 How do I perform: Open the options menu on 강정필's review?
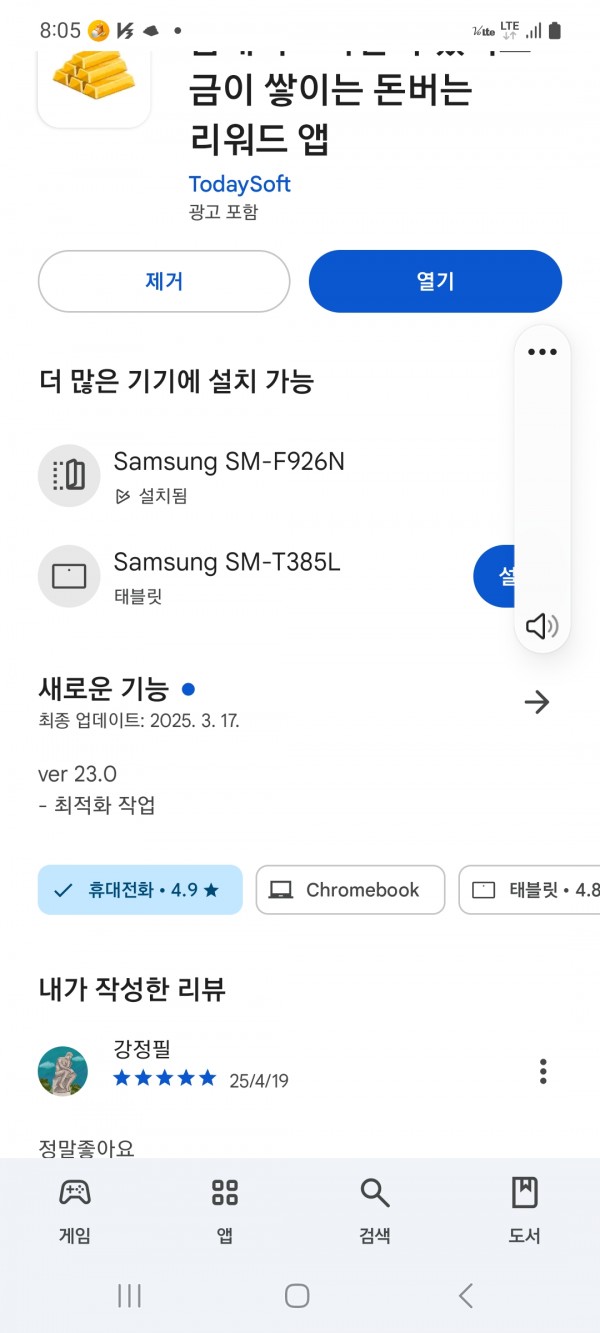(x=543, y=1071)
